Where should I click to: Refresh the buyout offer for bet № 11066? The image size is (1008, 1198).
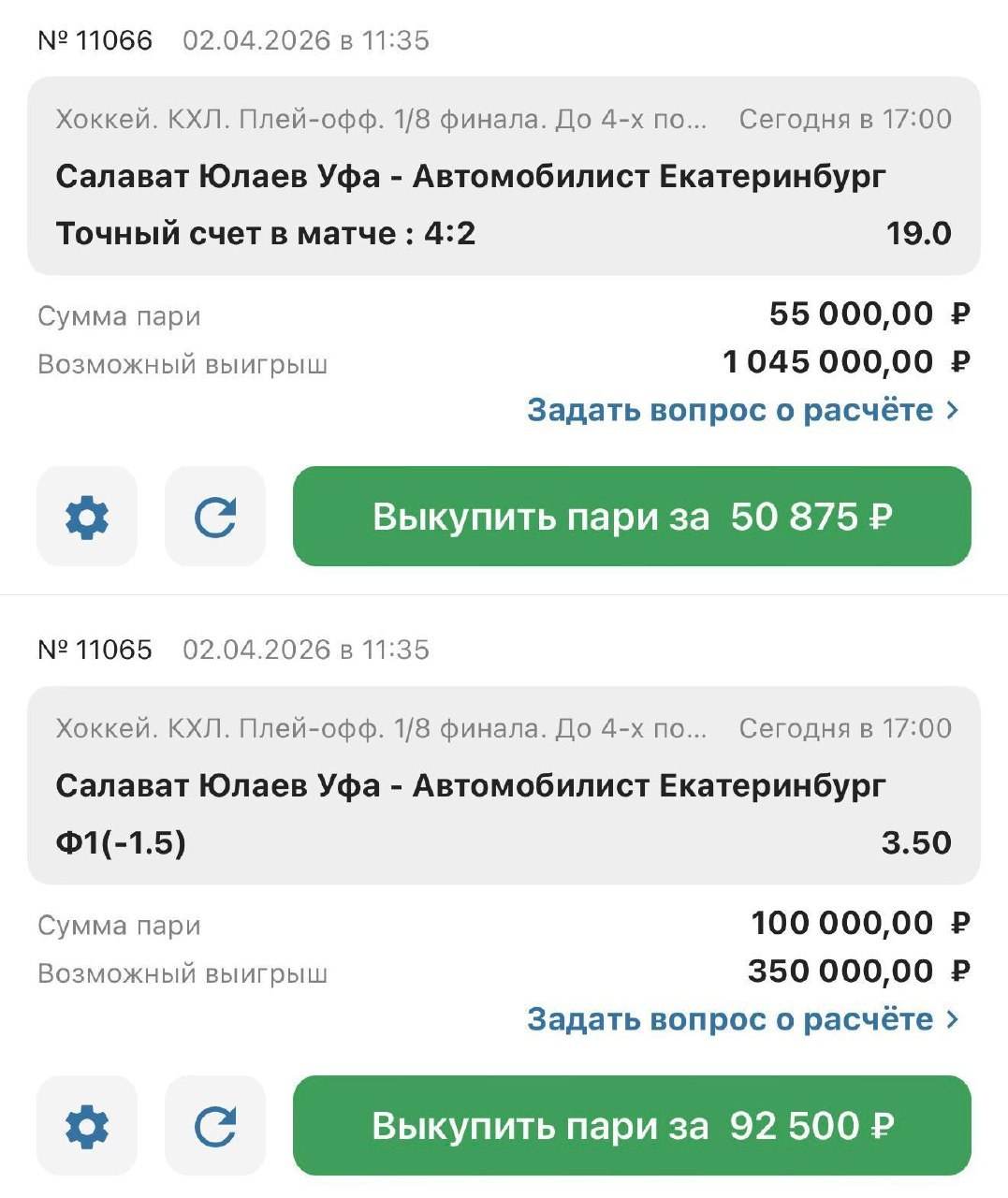(x=215, y=517)
